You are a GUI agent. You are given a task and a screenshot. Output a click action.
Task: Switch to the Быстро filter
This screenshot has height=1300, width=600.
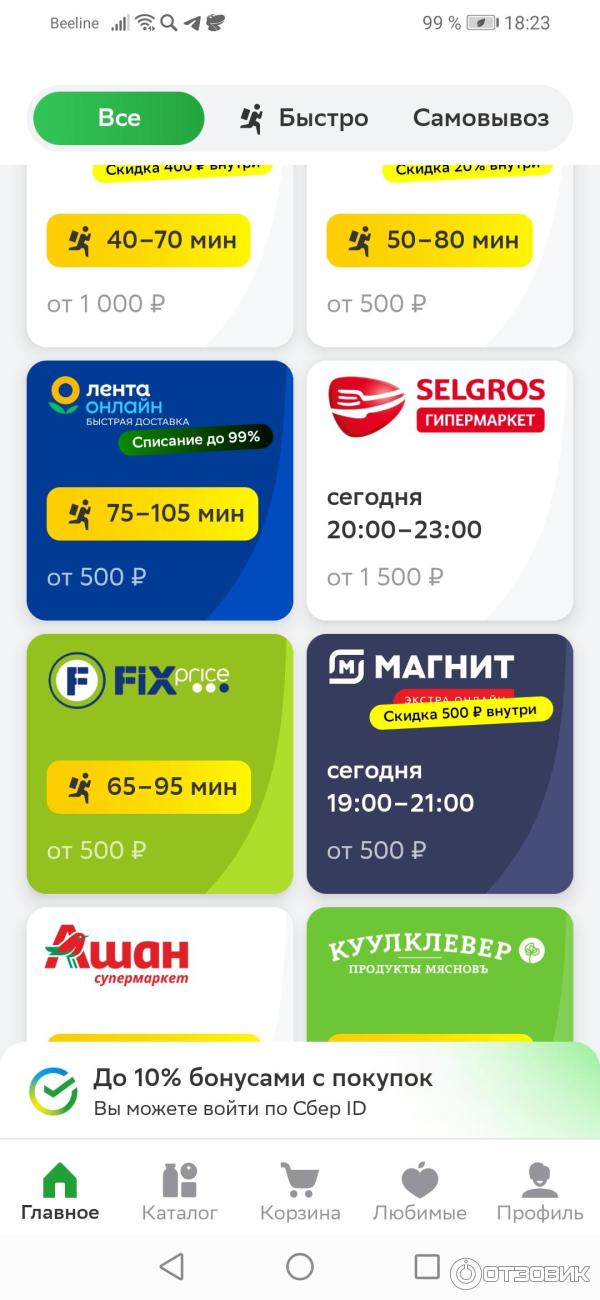[305, 118]
